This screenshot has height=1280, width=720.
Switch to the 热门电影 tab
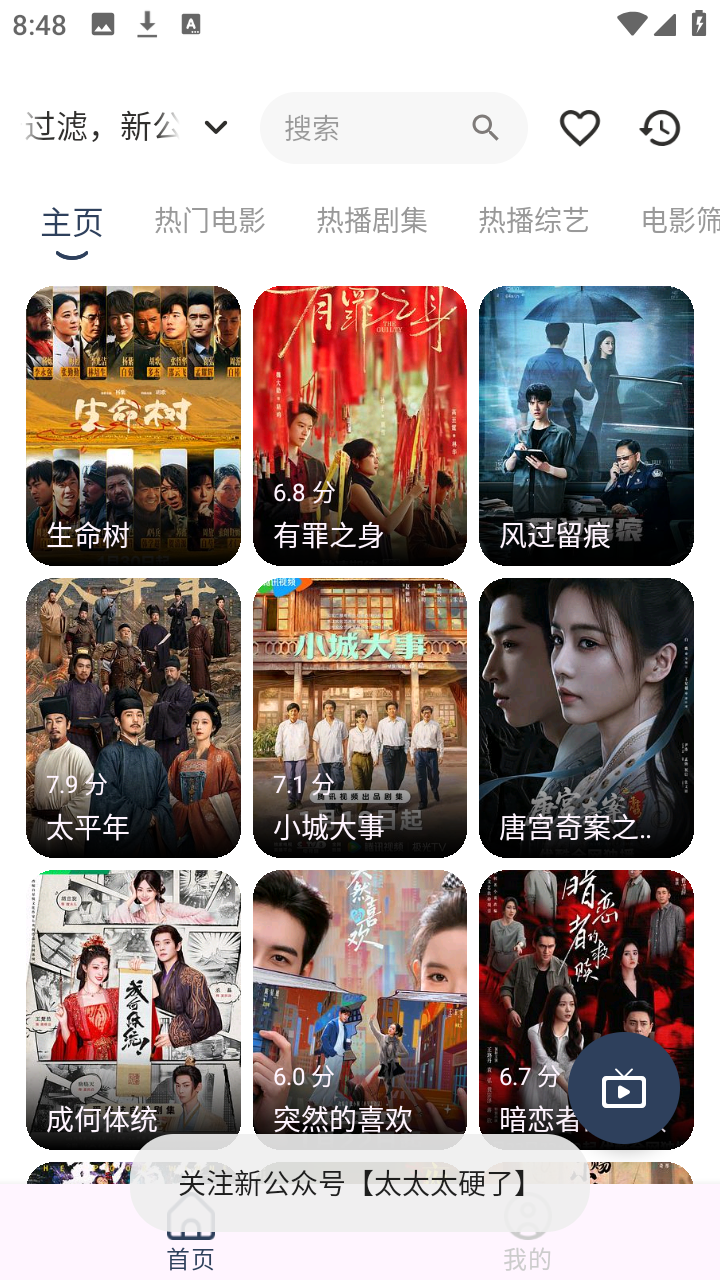[x=209, y=221]
